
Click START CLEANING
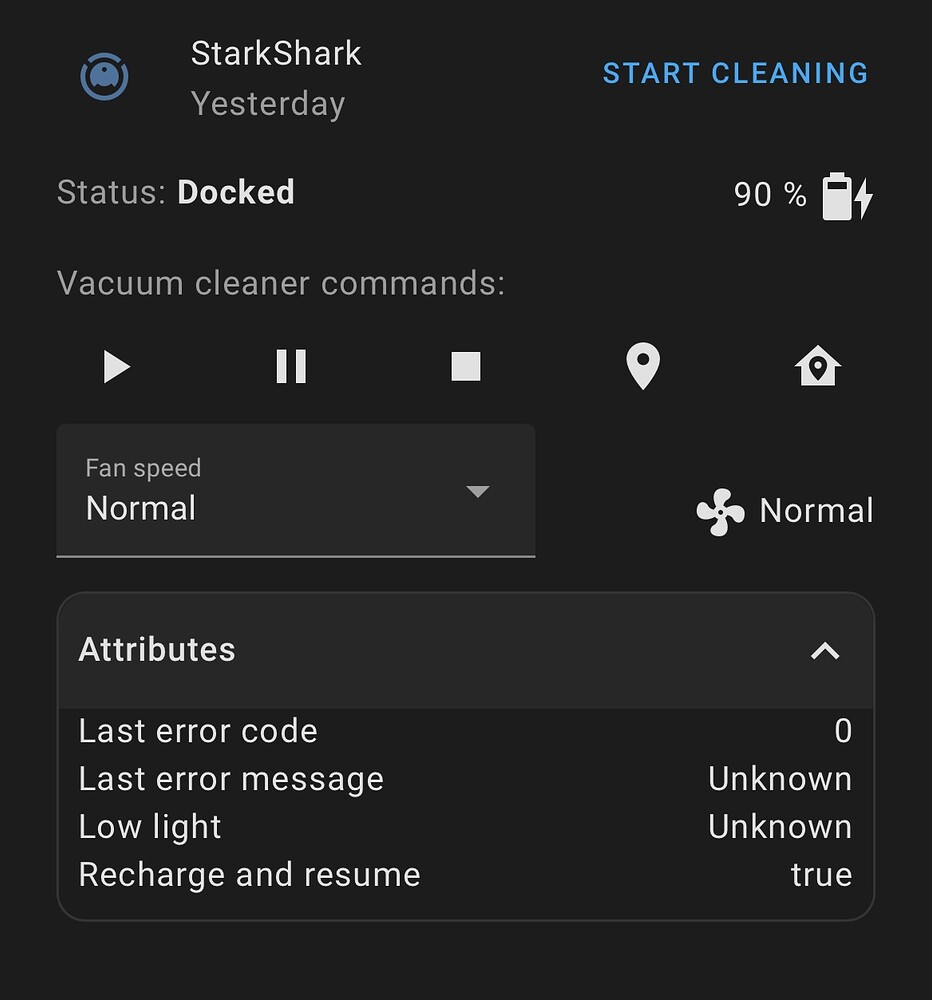pyautogui.click(x=735, y=73)
